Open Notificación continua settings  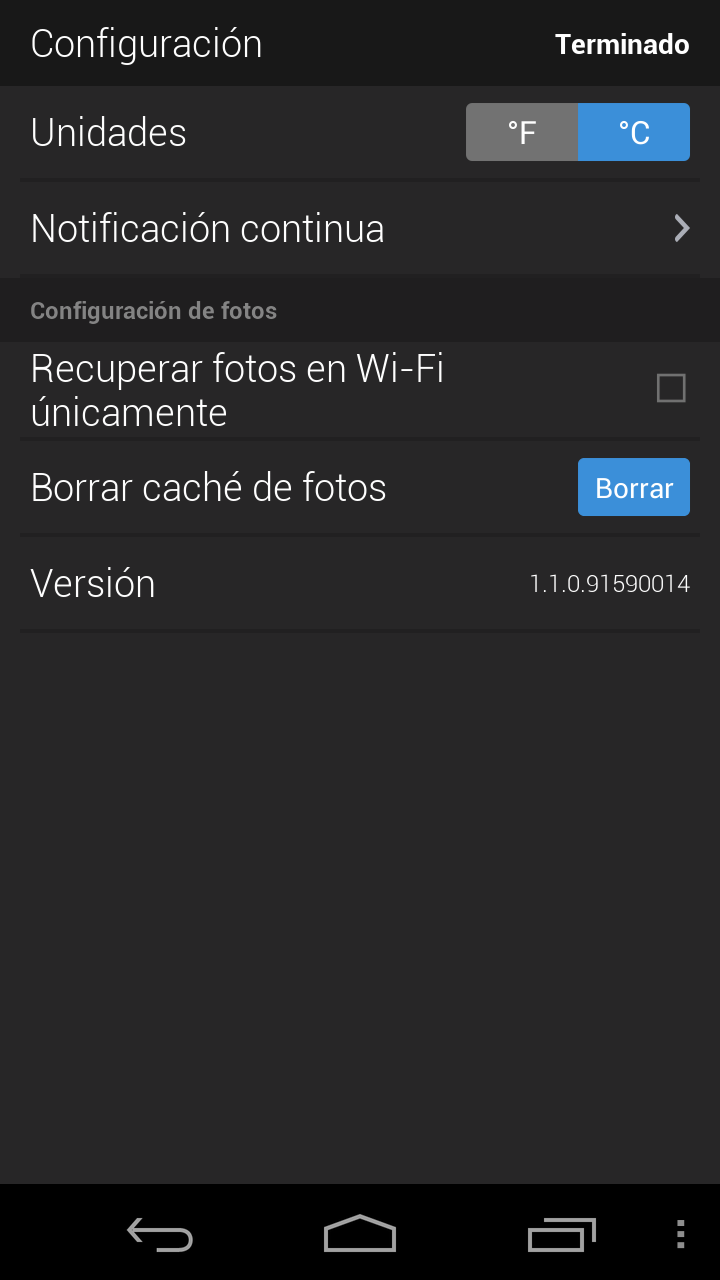pos(360,229)
